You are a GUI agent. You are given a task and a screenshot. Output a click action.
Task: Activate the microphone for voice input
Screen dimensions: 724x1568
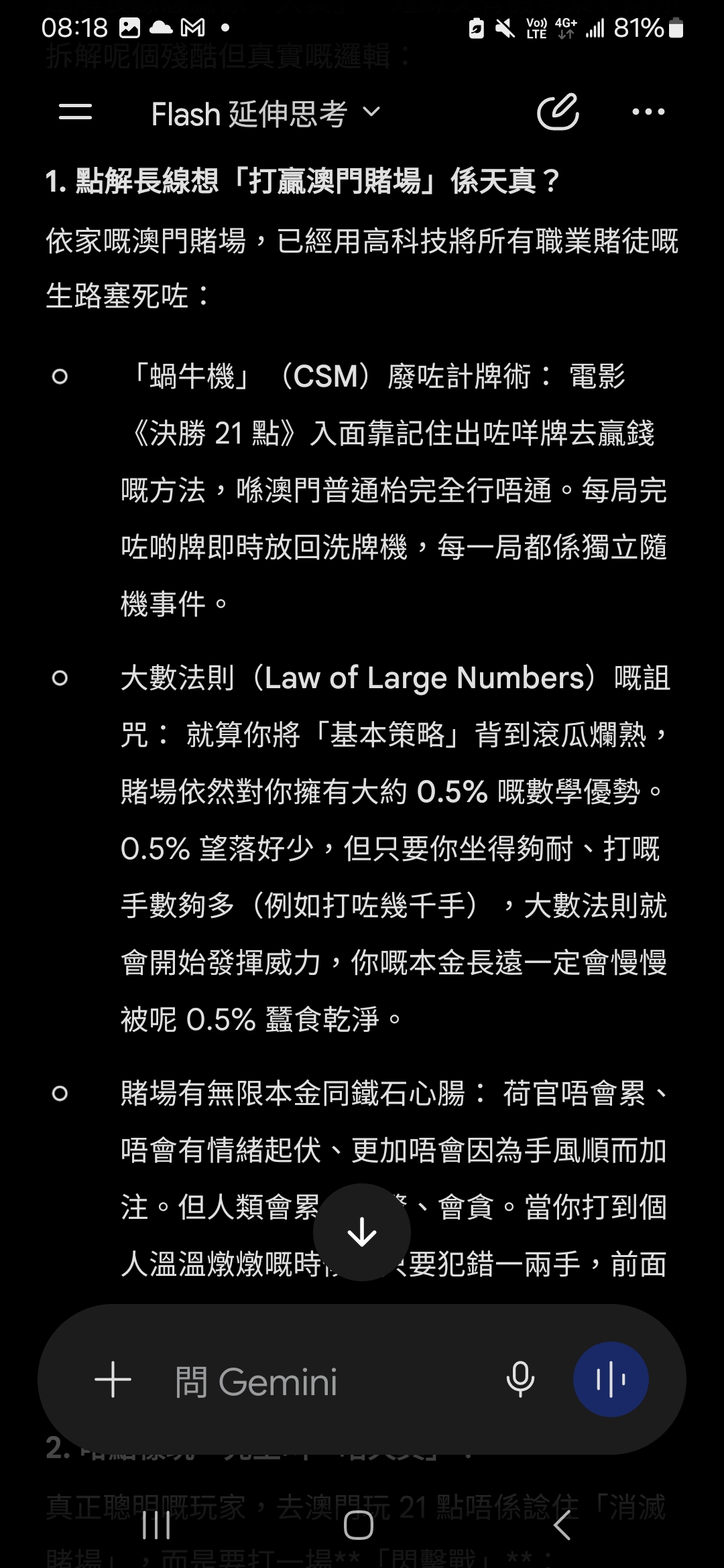[520, 1380]
